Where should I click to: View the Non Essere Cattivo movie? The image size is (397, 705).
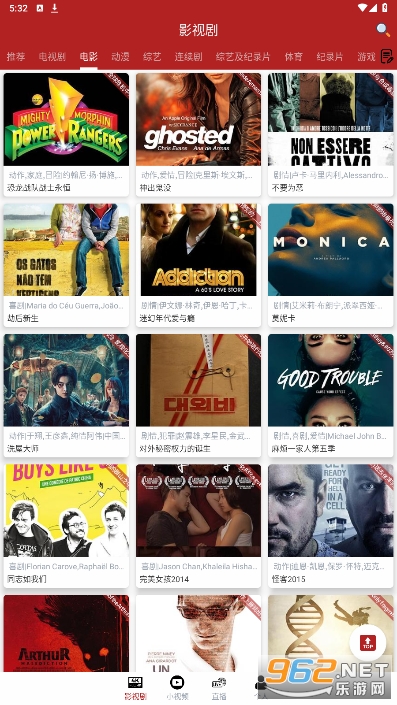click(330, 134)
